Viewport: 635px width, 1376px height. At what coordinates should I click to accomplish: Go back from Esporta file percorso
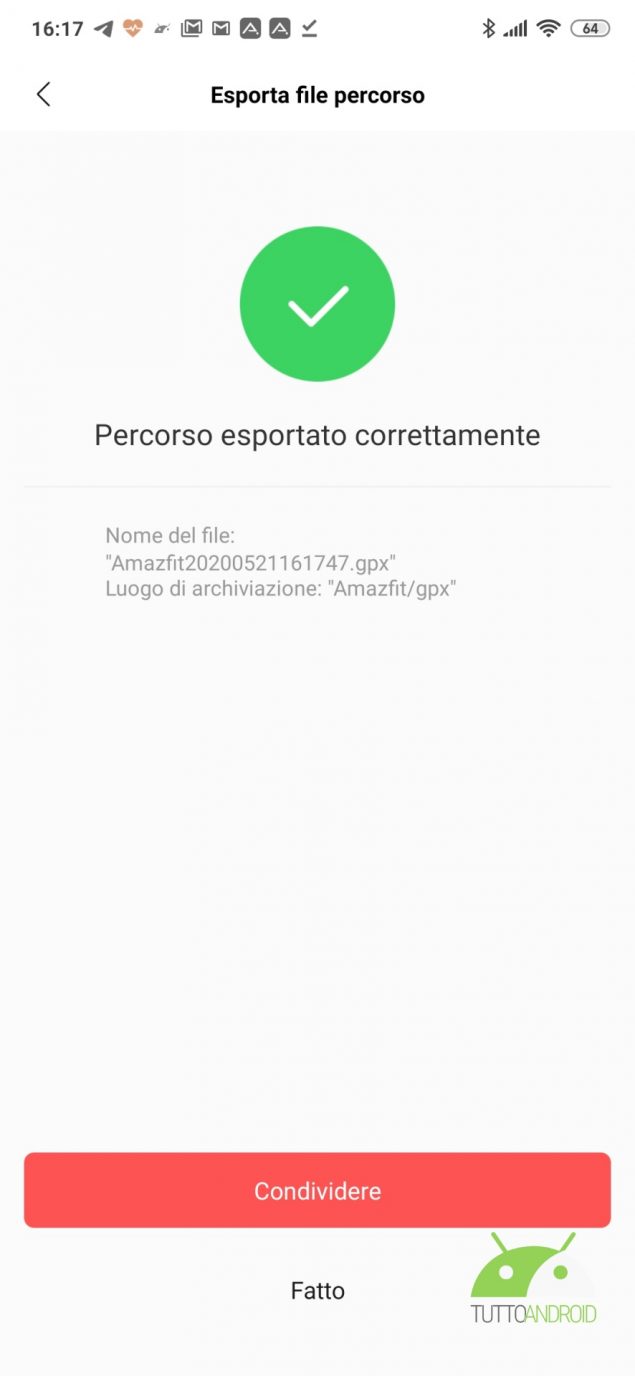click(43, 95)
